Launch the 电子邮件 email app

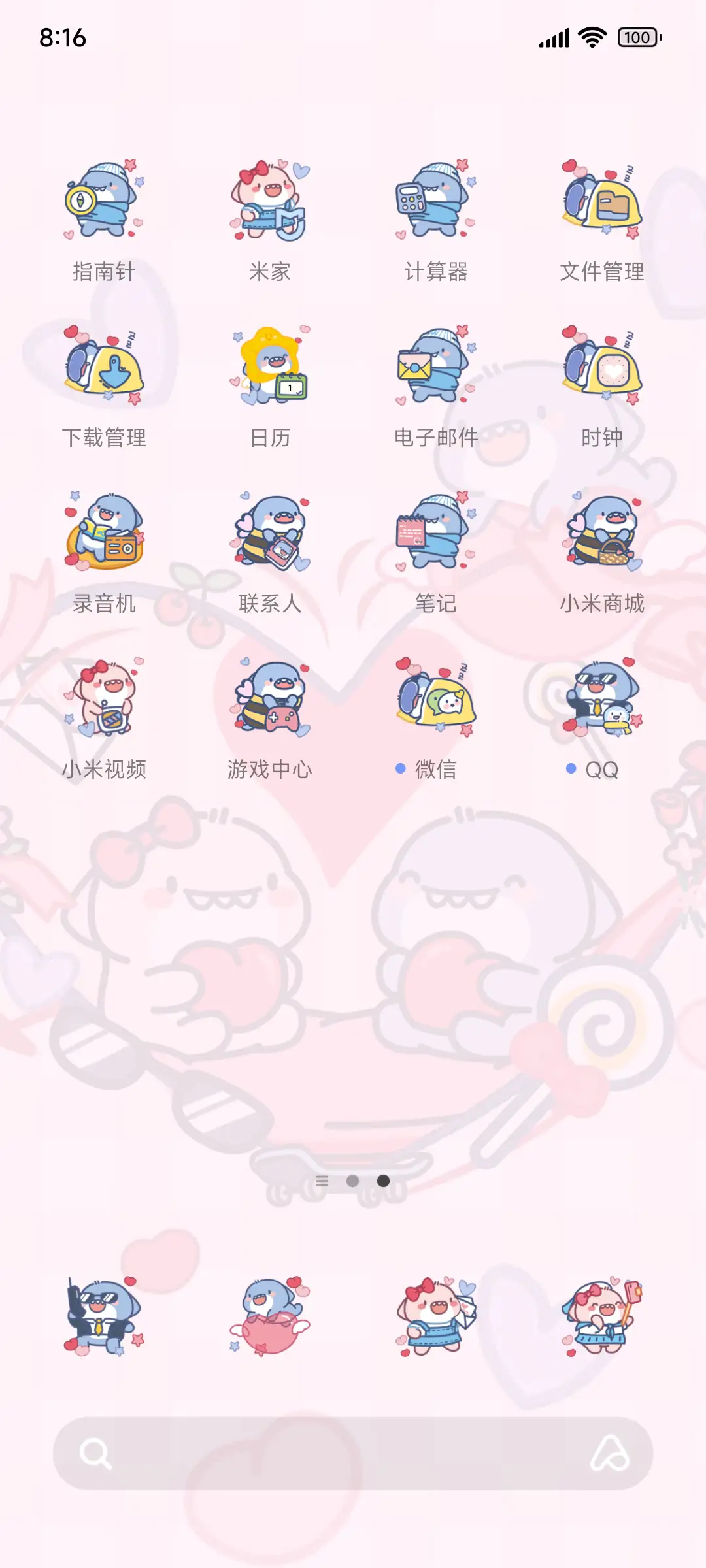[x=435, y=366]
